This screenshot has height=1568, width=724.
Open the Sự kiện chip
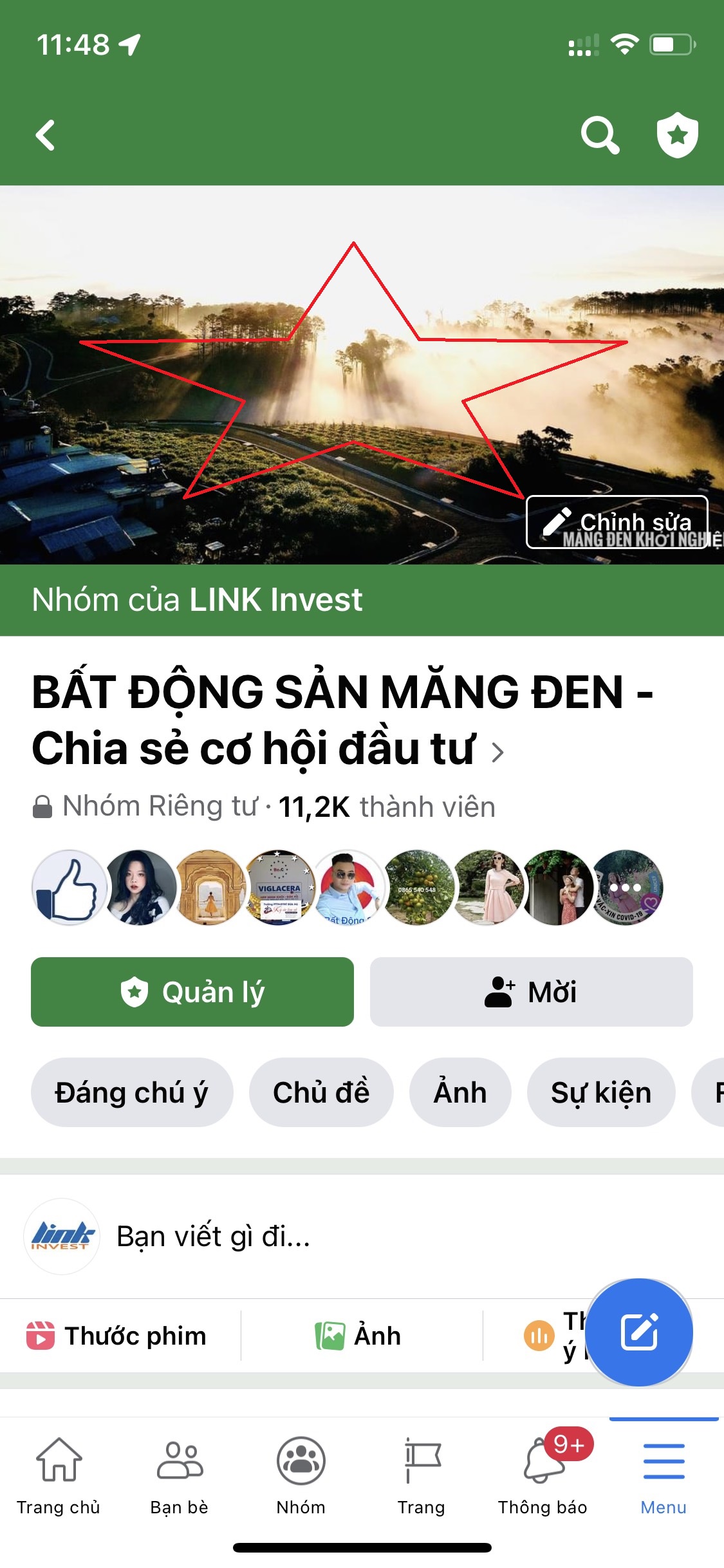tap(600, 1092)
